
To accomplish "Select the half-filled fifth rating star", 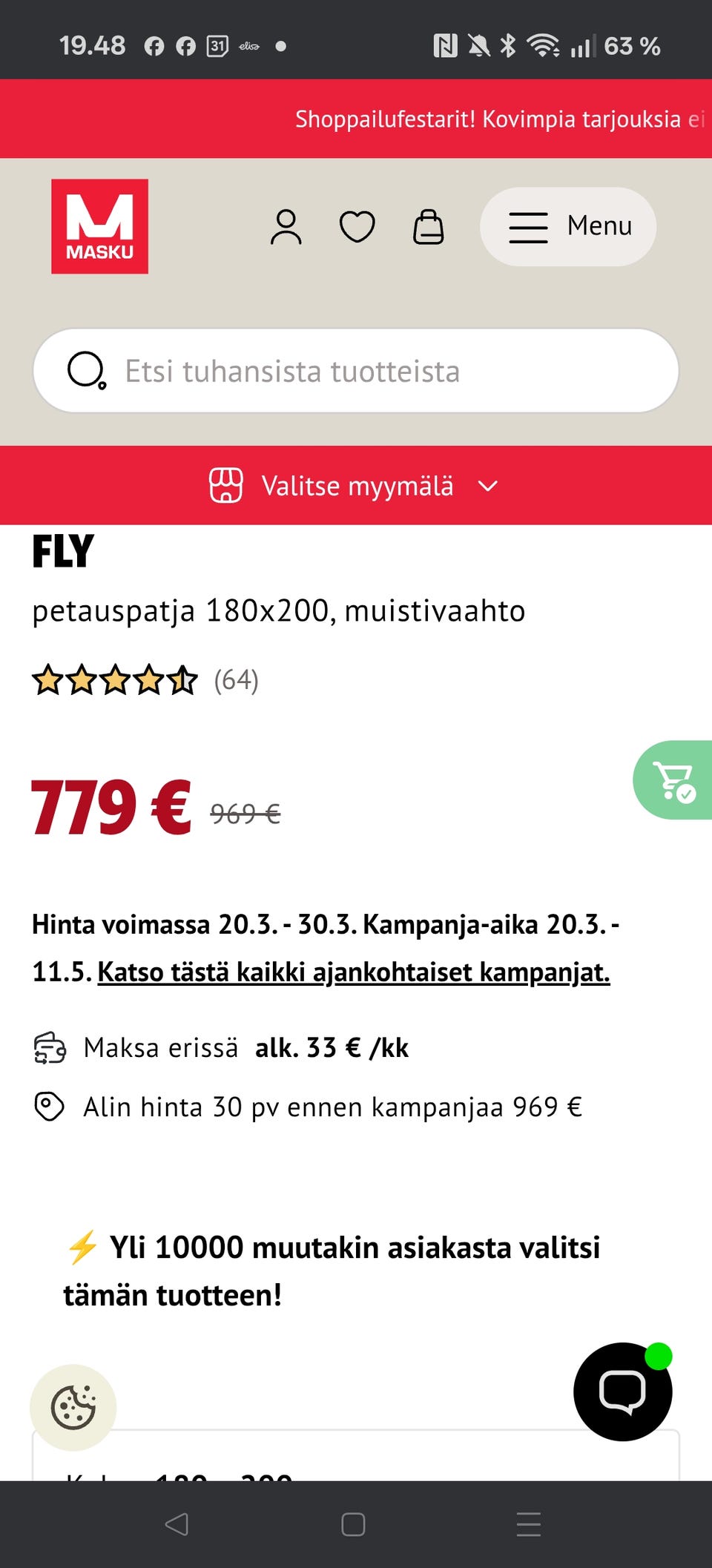I will pyautogui.click(x=179, y=678).
